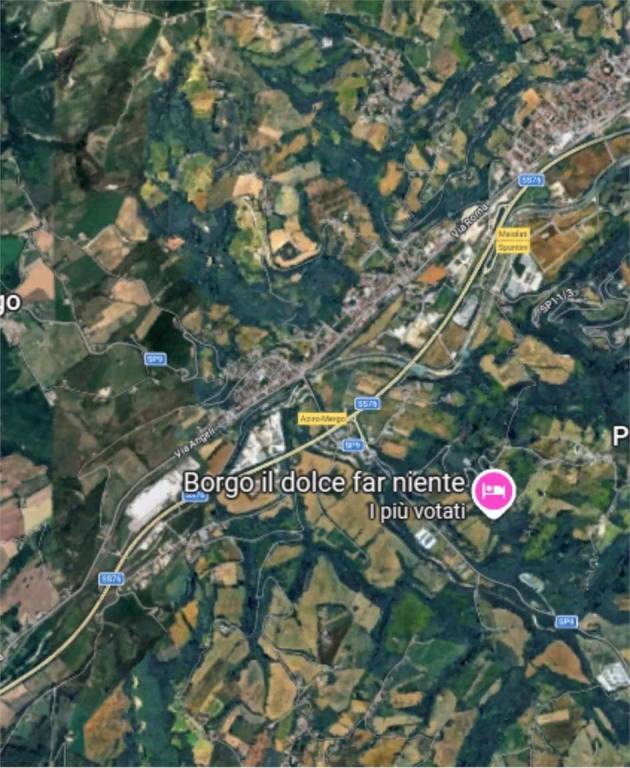
Task: Open the Borgo il dolce far niente hotel pin
Action: tap(493, 490)
